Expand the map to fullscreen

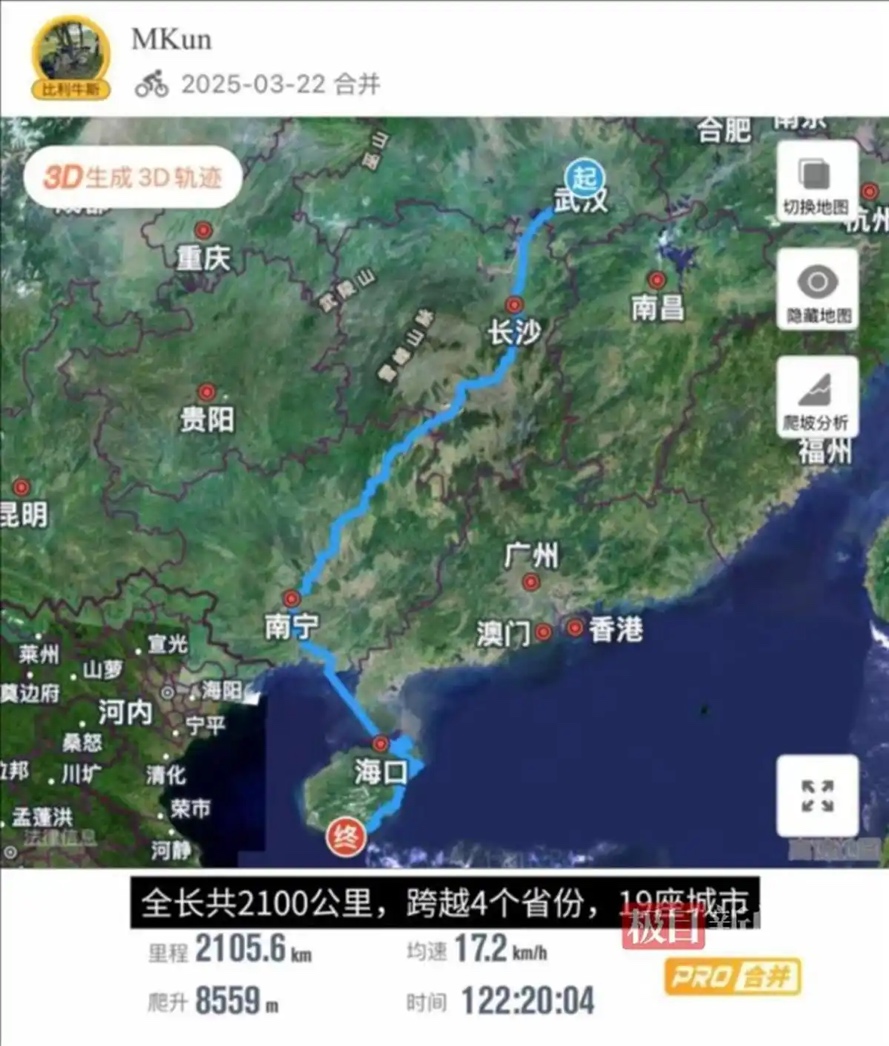pyautogui.click(x=817, y=796)
